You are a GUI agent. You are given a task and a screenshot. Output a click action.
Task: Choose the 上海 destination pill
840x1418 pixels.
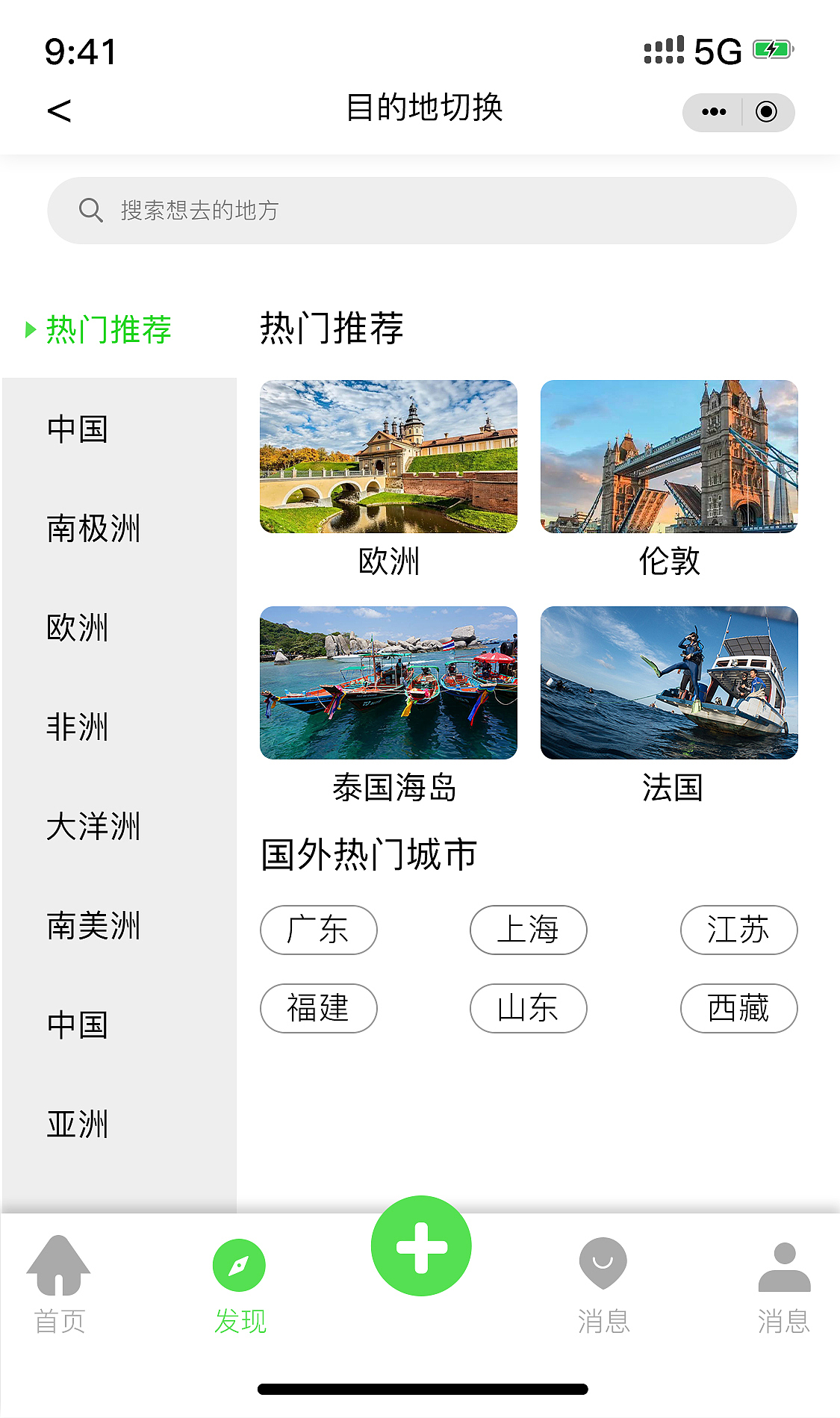point(528,930)
